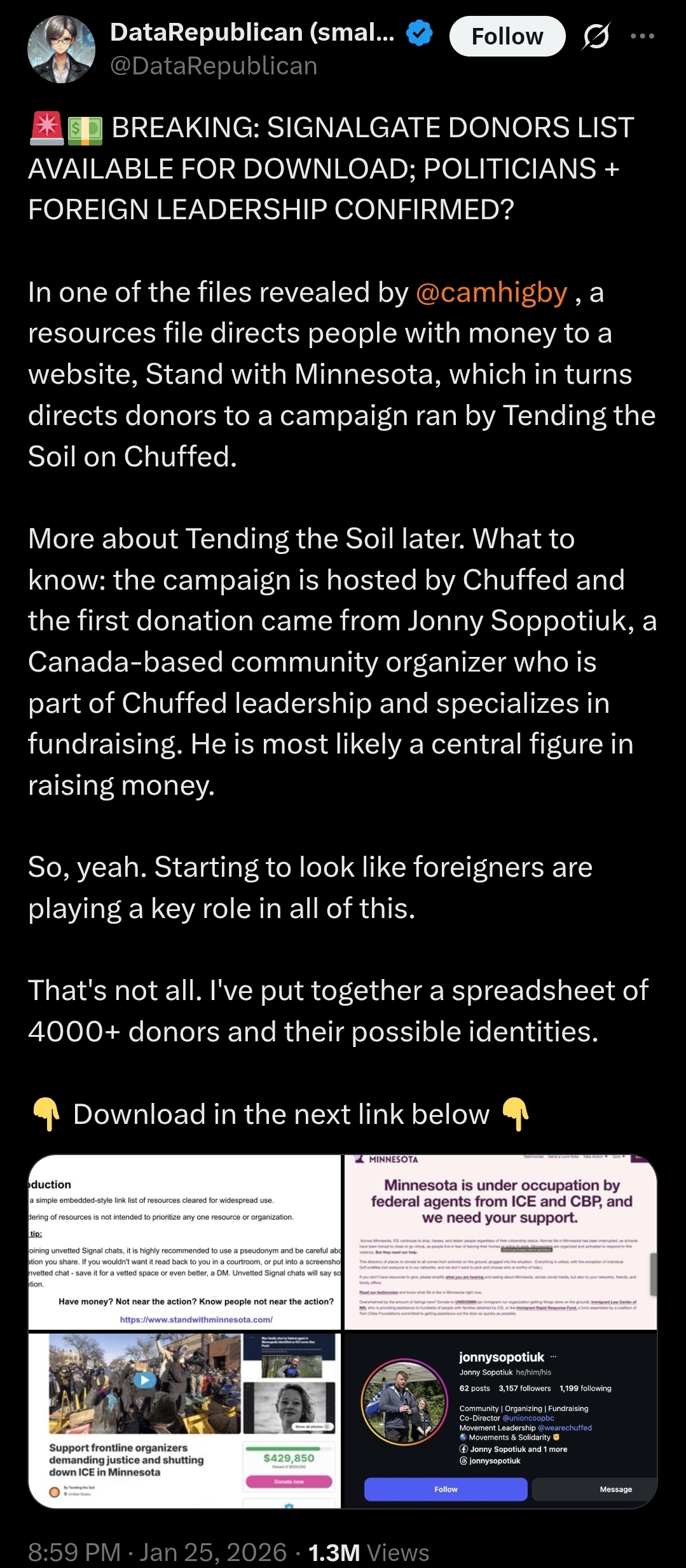686x1568 pixels.
Task: Open the Grok icon beside Follow
Action: pos(596,36)
